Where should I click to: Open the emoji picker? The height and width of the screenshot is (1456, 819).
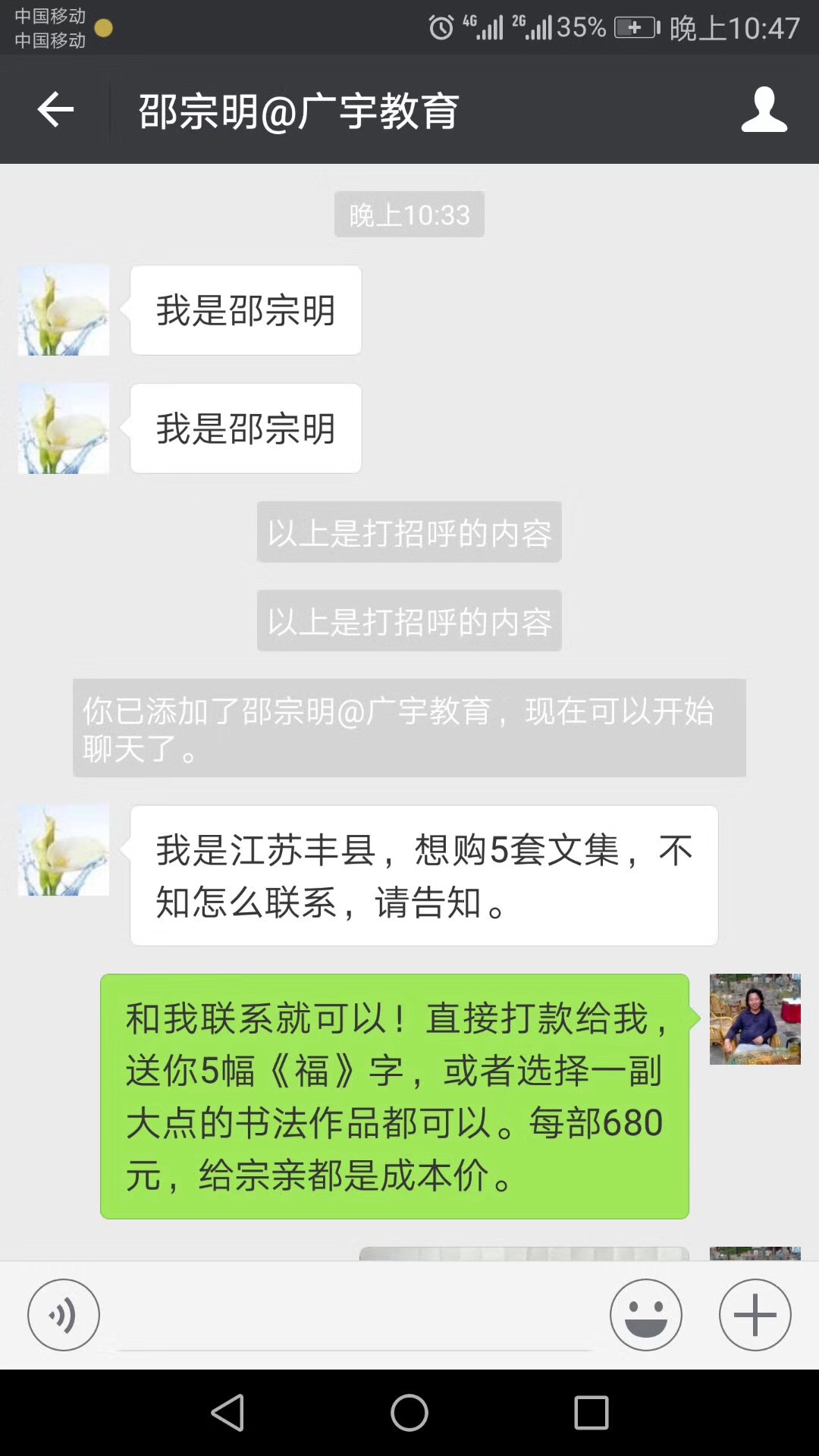[646, 1314]
